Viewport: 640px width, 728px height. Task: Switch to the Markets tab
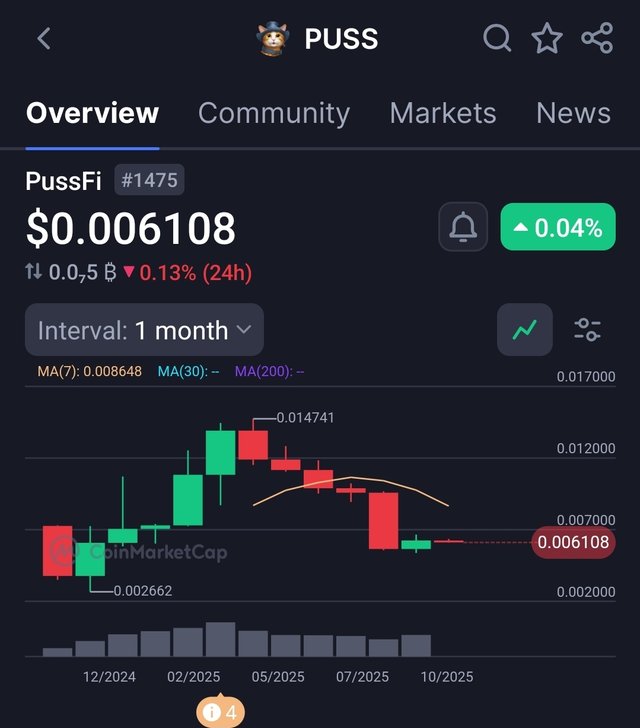click(443, 113)
